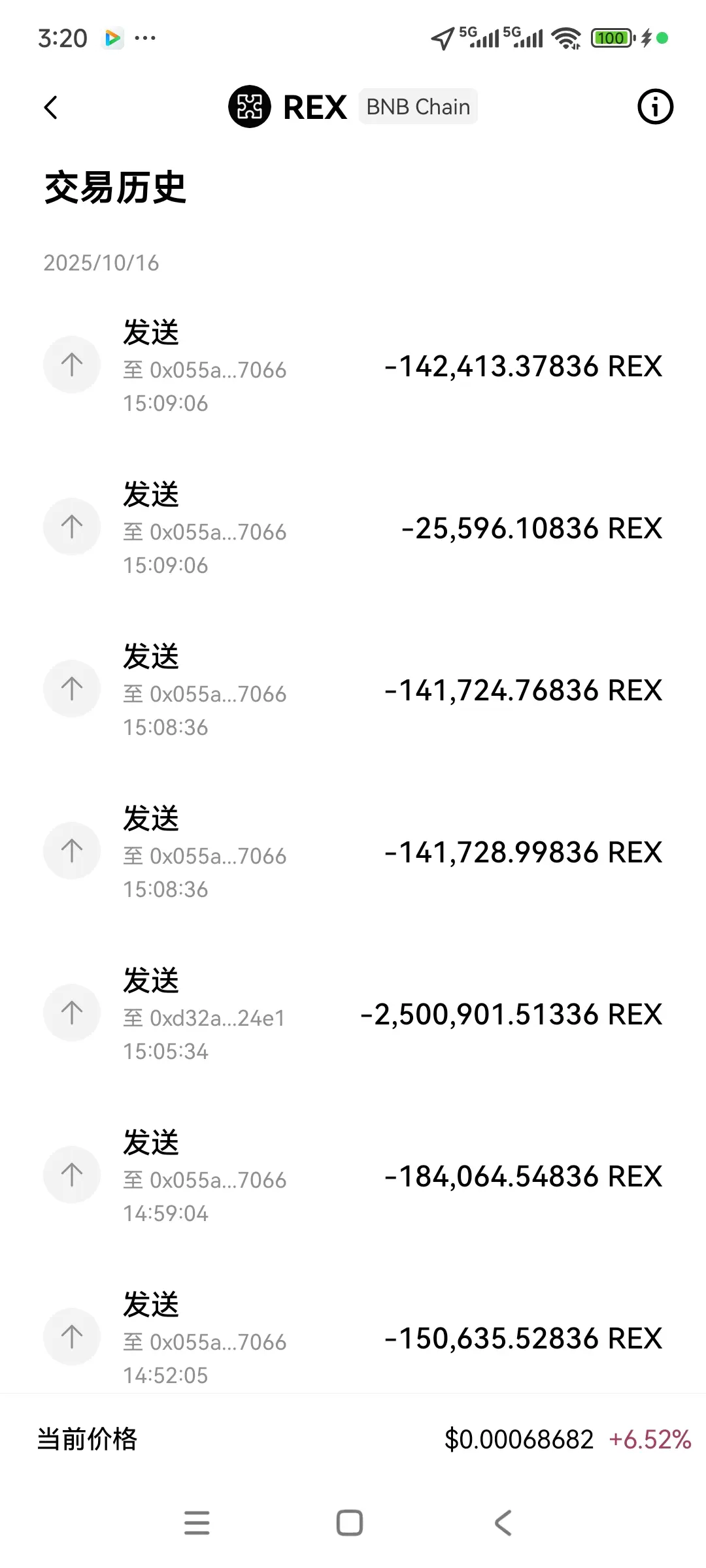Viewport: 706px width, 1568px height.
Task: Select the -141,728.99836 REX transaction
Action: click(x=353, y=852)
